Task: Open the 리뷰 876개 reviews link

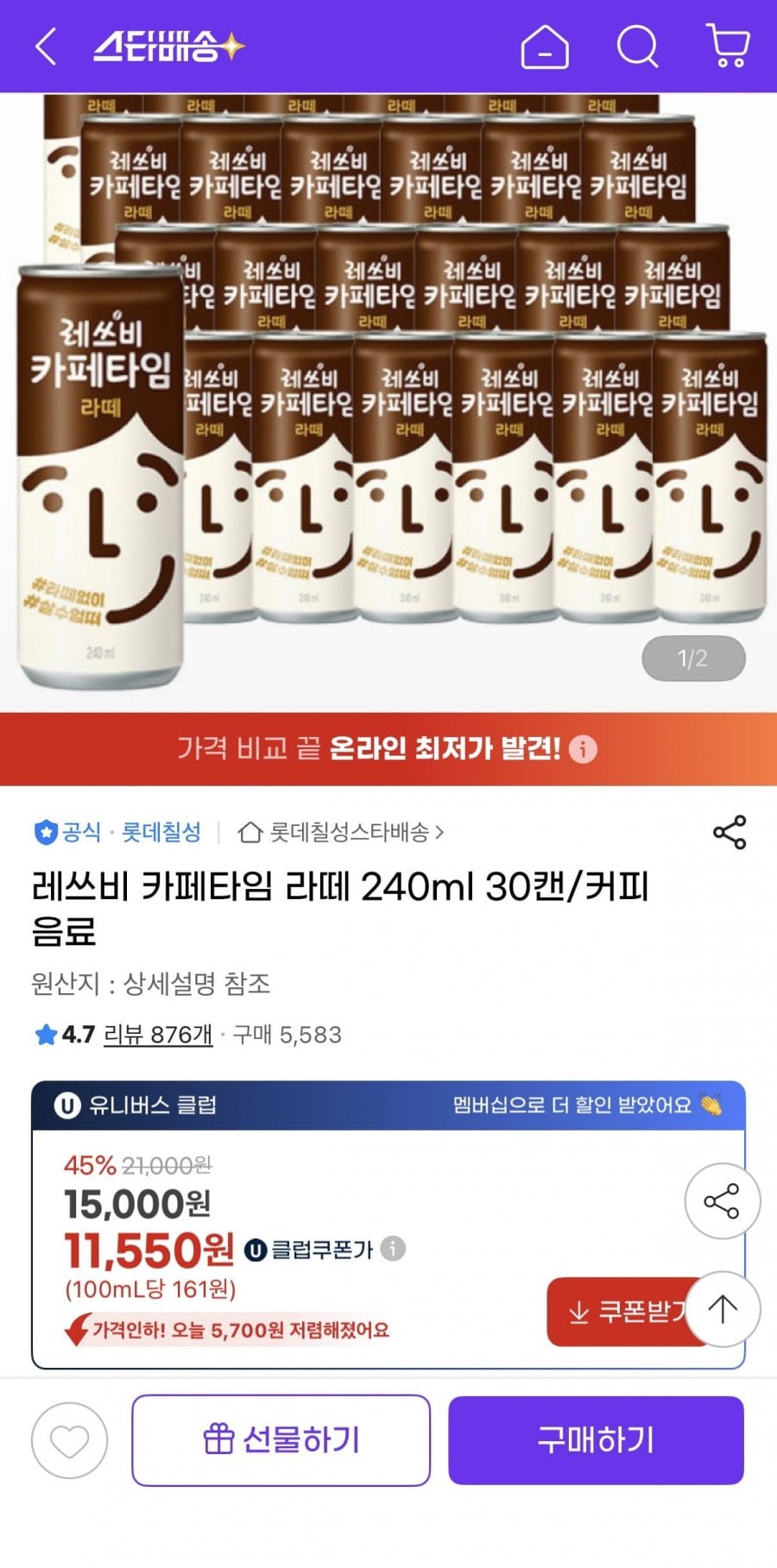Action: tap(158, 1034)
